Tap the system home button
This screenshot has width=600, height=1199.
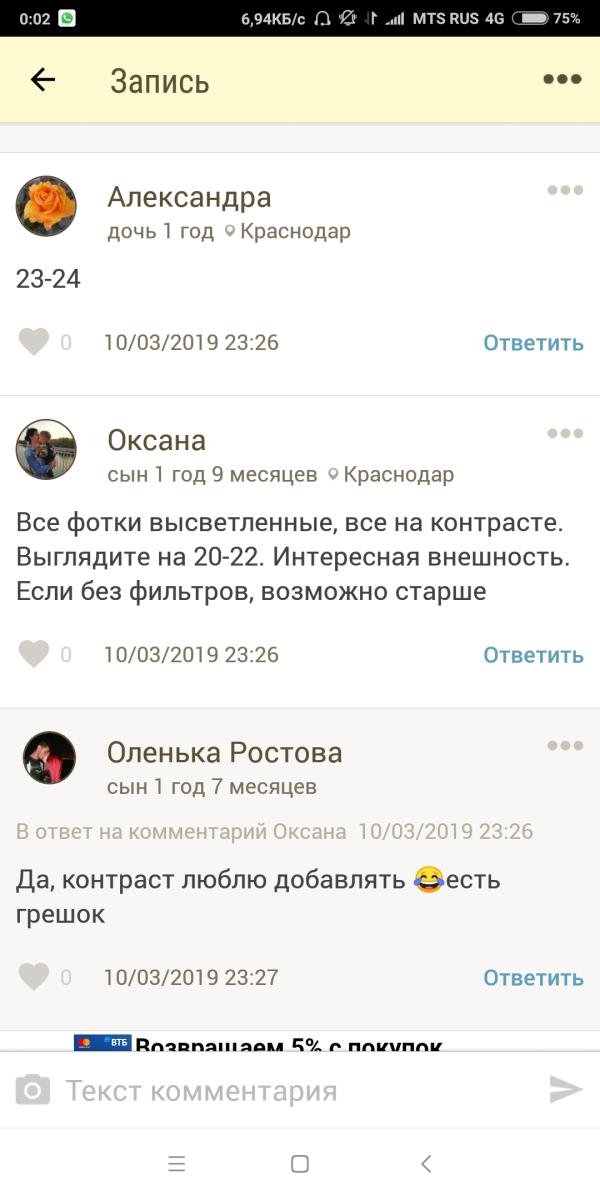click(x=299, y=1163)
